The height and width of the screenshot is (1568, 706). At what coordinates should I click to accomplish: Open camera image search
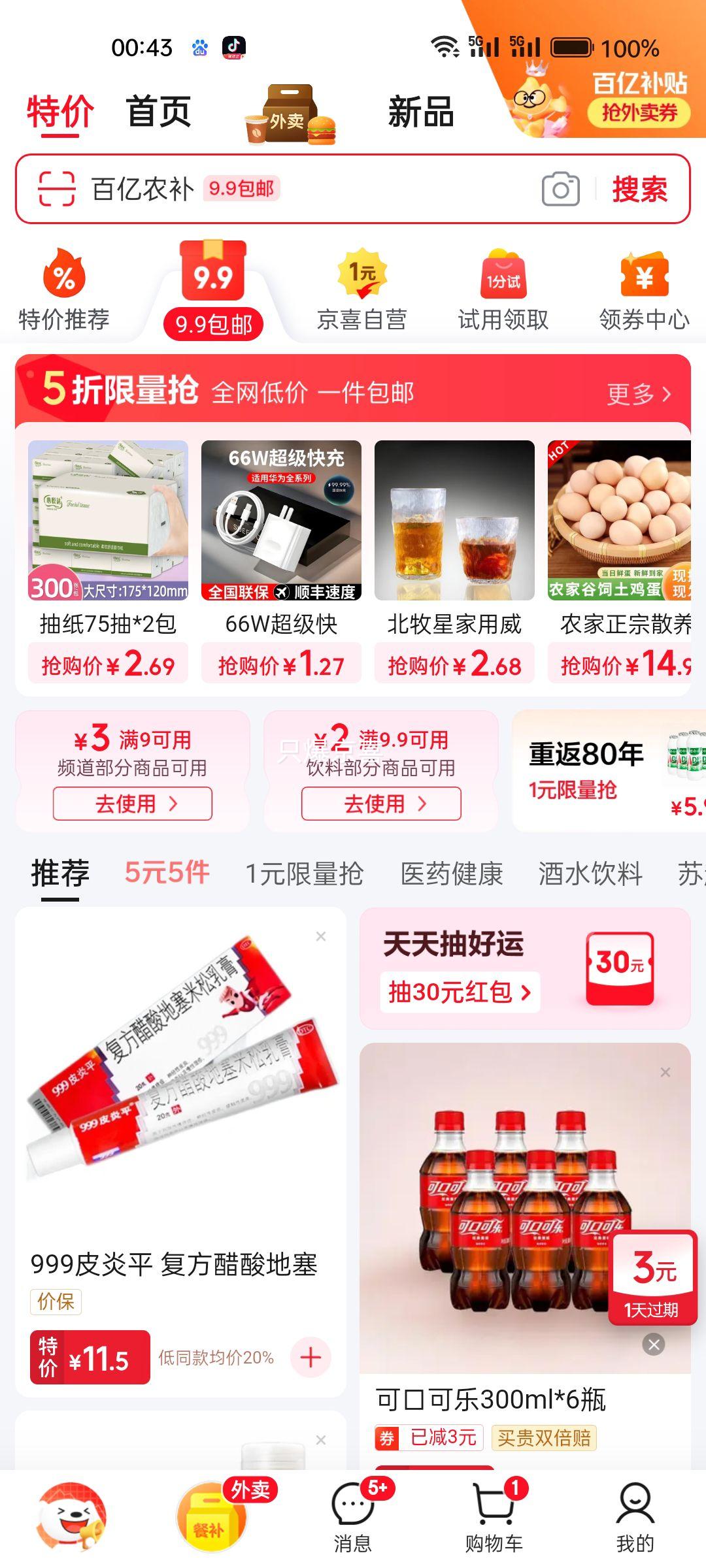coord(561,189)
